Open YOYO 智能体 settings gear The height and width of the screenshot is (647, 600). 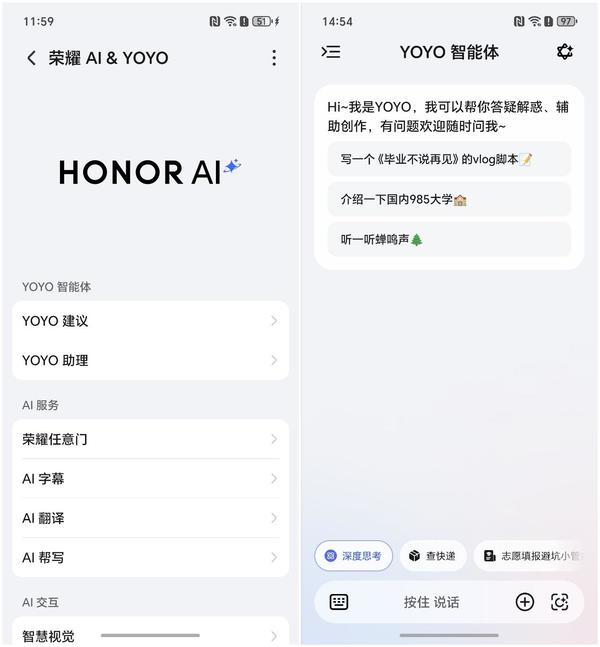[565, 52]
